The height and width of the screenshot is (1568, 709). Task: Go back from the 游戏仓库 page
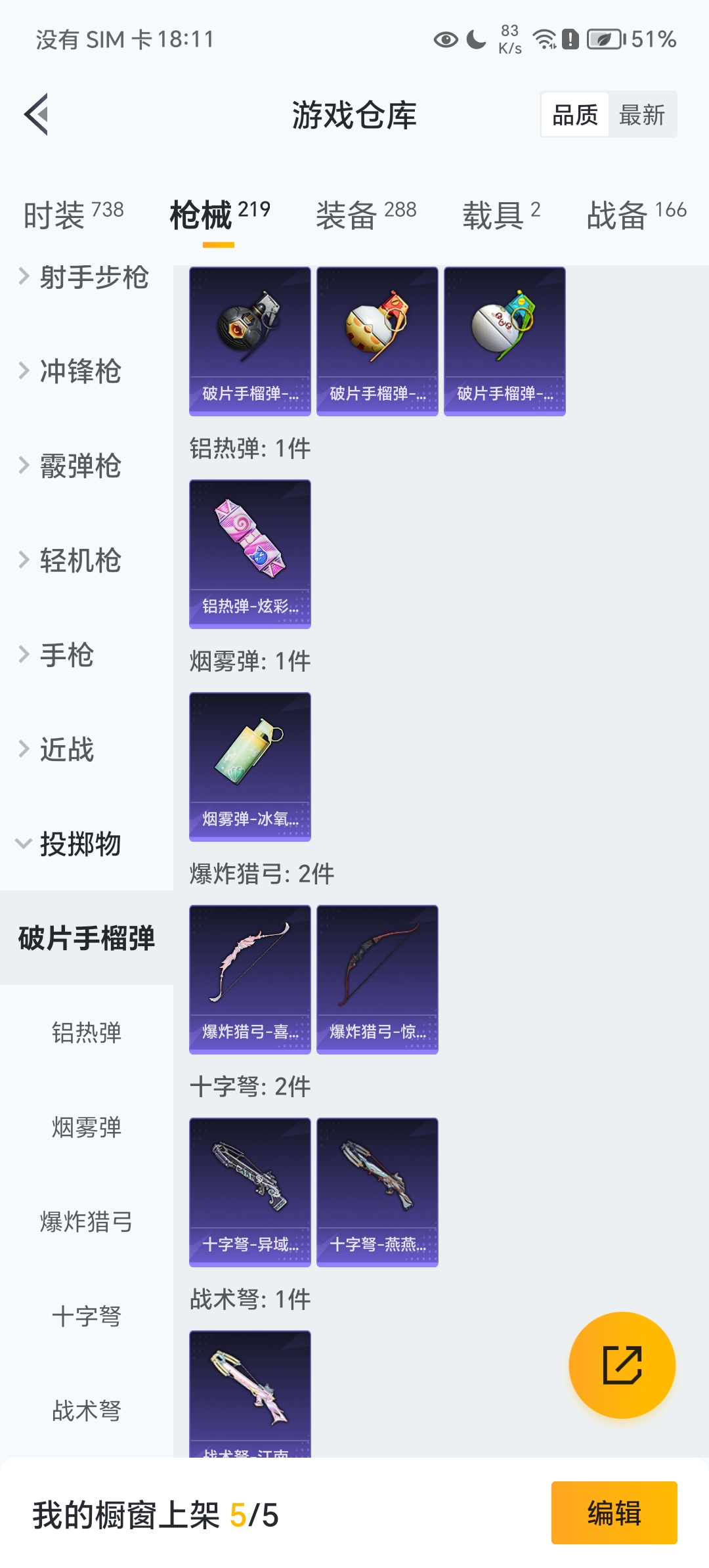[37, 115]
